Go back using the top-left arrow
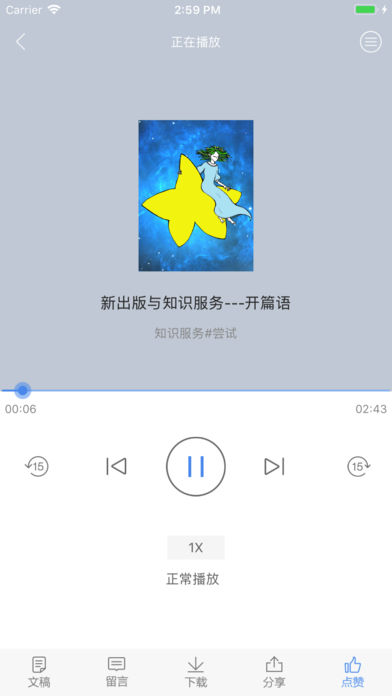Screen dimensions: 392x696 20,42
